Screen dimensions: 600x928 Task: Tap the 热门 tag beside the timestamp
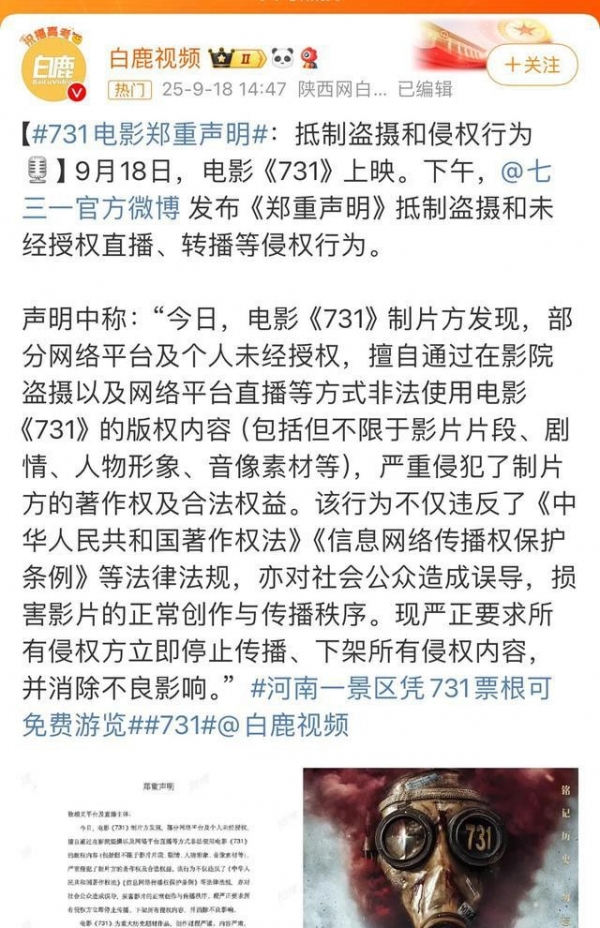click(x=128, y=88)
